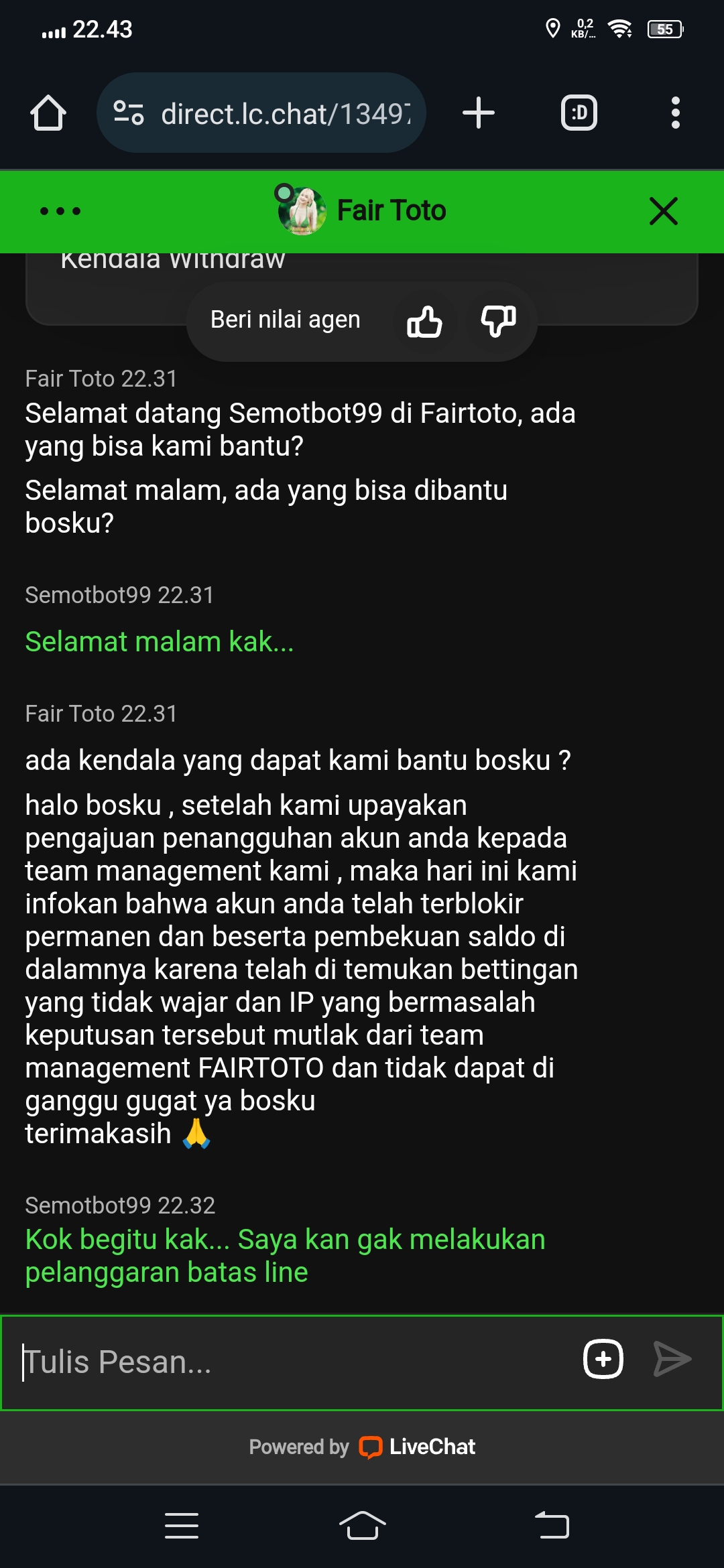The image size is (724, 1568).
Task: Open the tab switcher
Action: pyautogui.click(x=579, y=113)
